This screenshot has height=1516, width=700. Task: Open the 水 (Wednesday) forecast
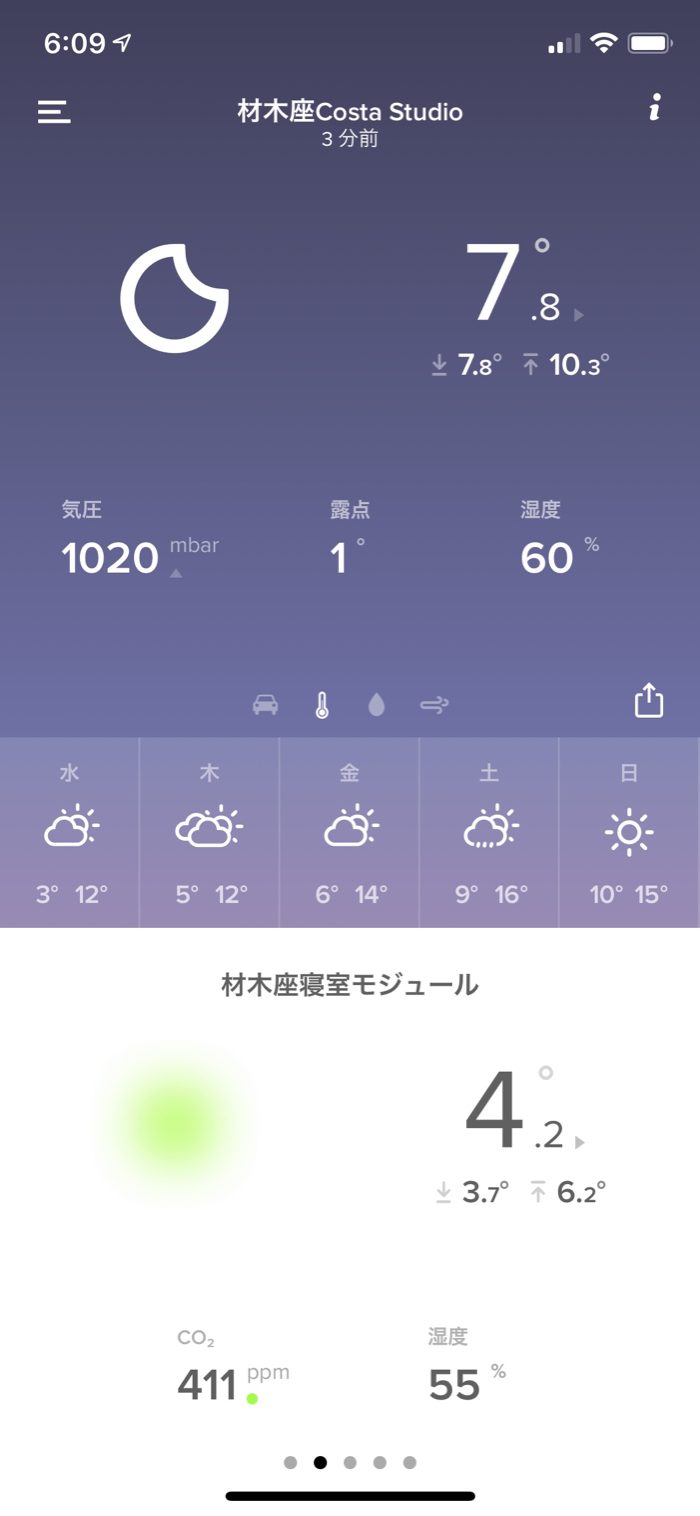pyautogui.click(x=70, y=833)
